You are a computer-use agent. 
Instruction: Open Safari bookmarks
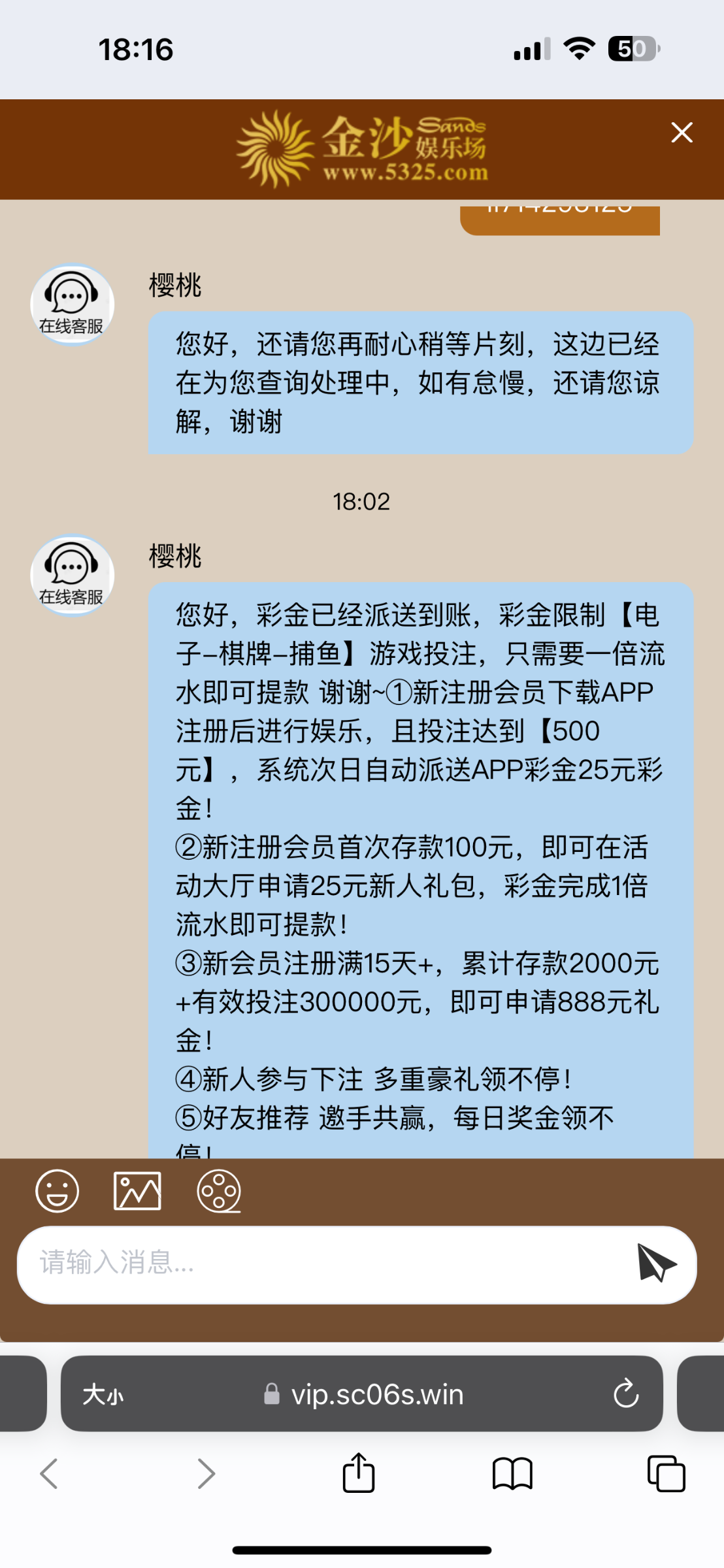512,1474
